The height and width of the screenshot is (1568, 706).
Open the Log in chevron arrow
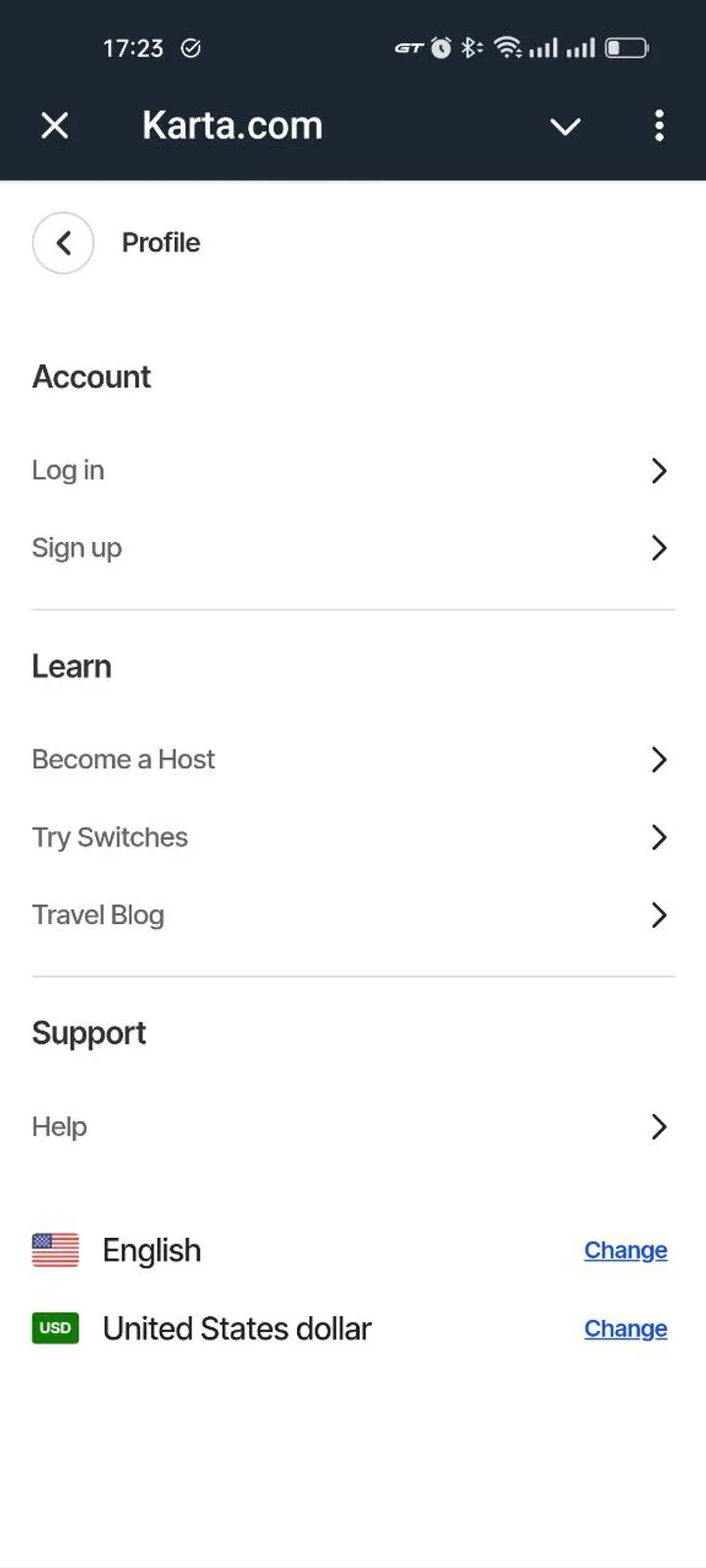click(x=659, y=470)
